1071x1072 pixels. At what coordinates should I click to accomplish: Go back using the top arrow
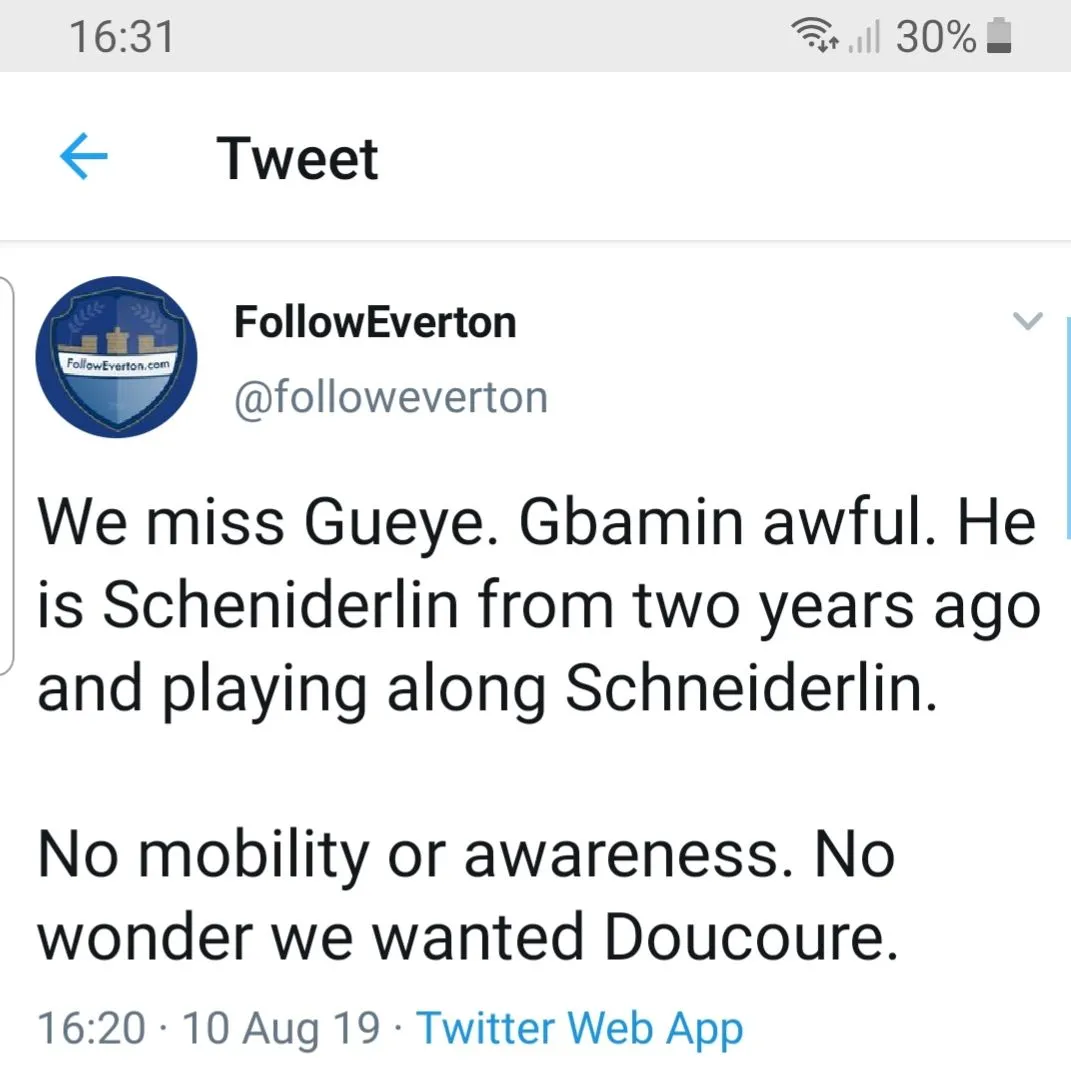coord(84,159)
